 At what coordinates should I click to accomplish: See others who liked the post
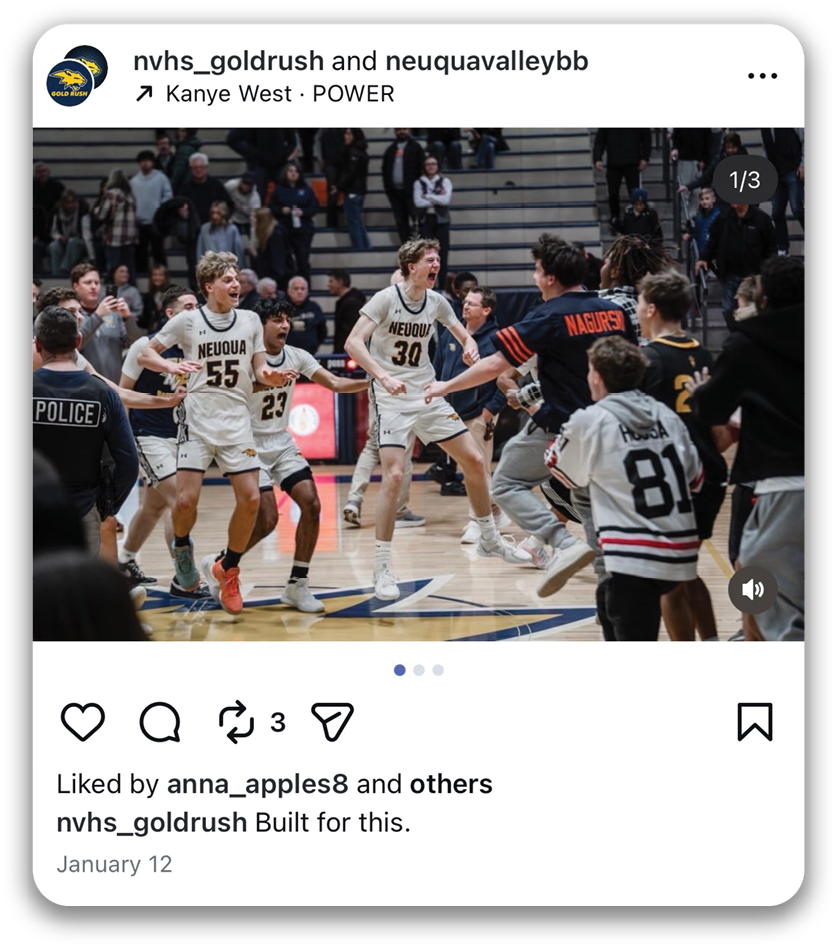click(450, 784)
